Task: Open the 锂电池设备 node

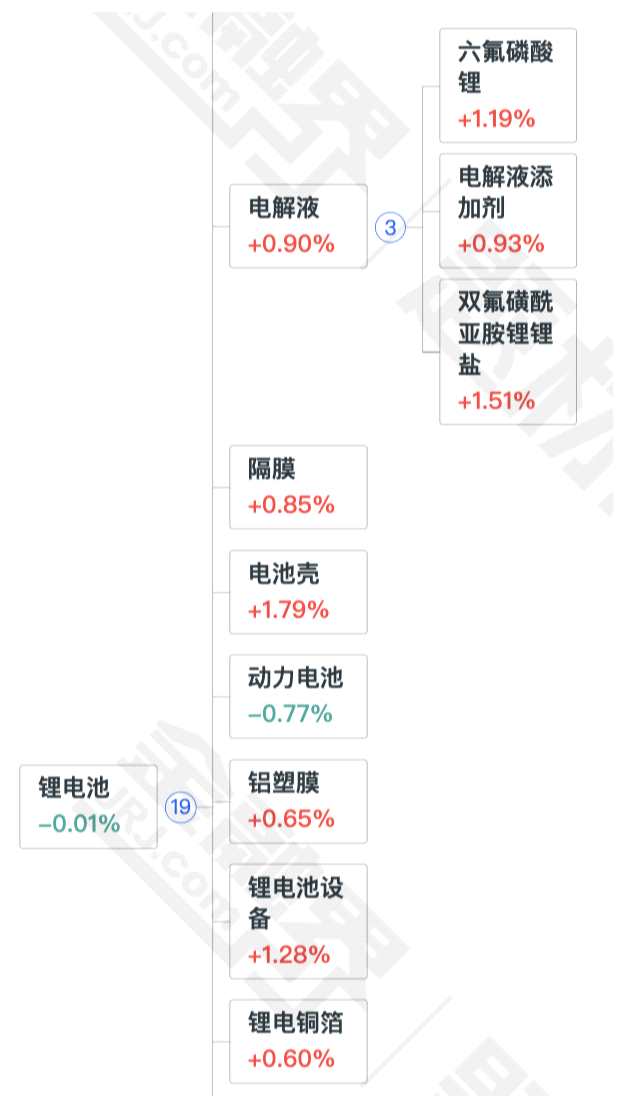Action: pos(298,921)
